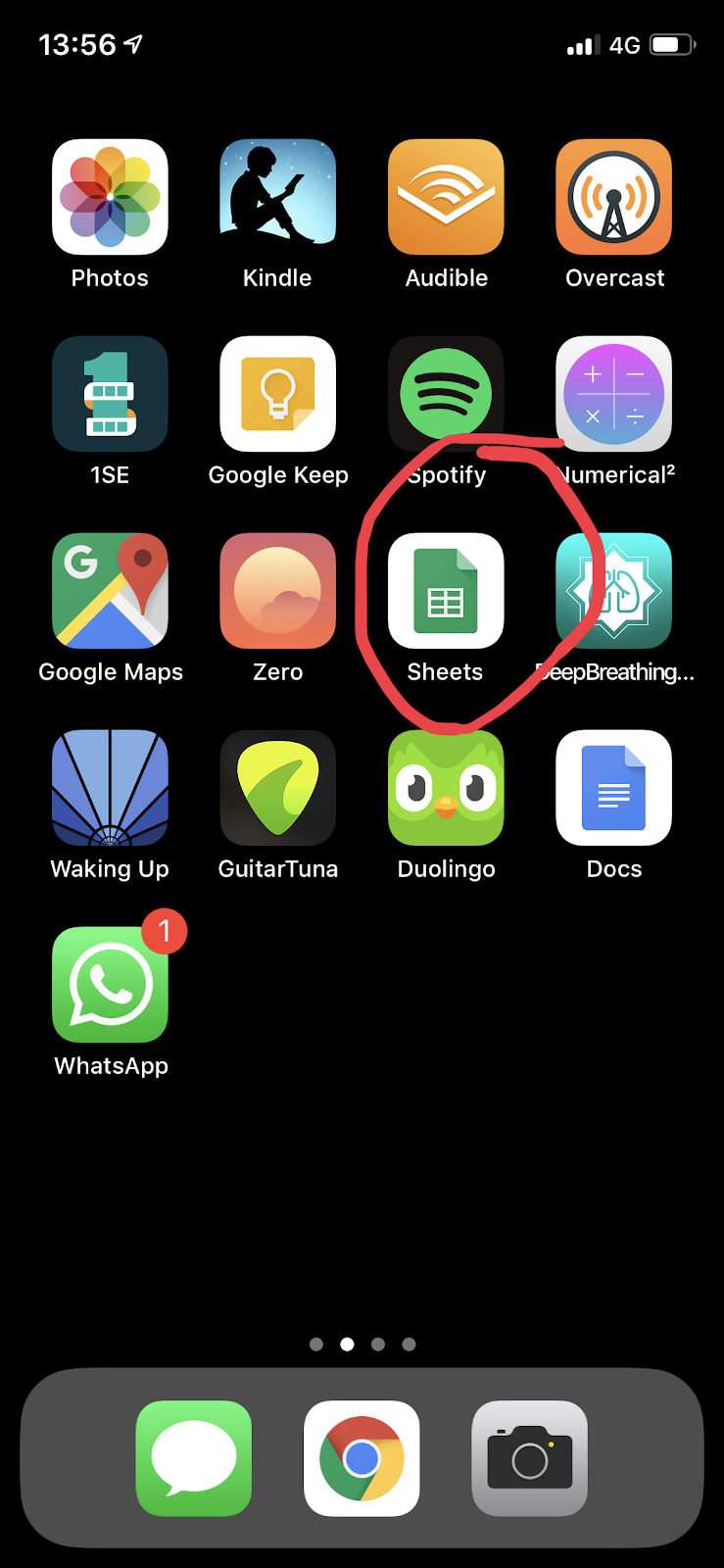
Task: Open Google Sheets
Action: (x=446, y=591)
